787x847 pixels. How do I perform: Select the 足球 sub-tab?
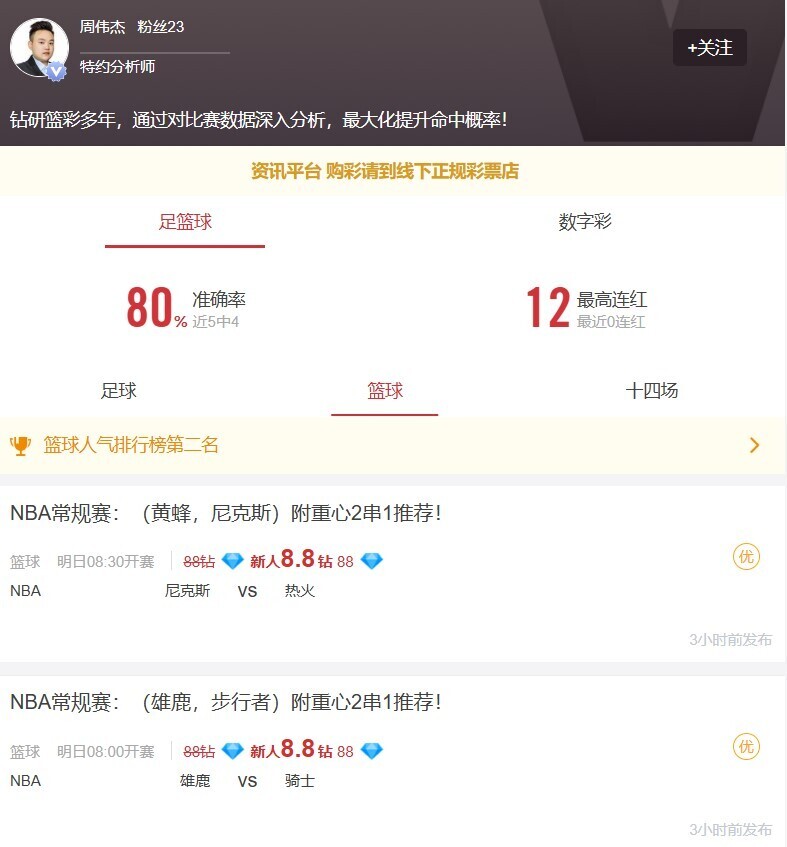(x=119, y=391)
